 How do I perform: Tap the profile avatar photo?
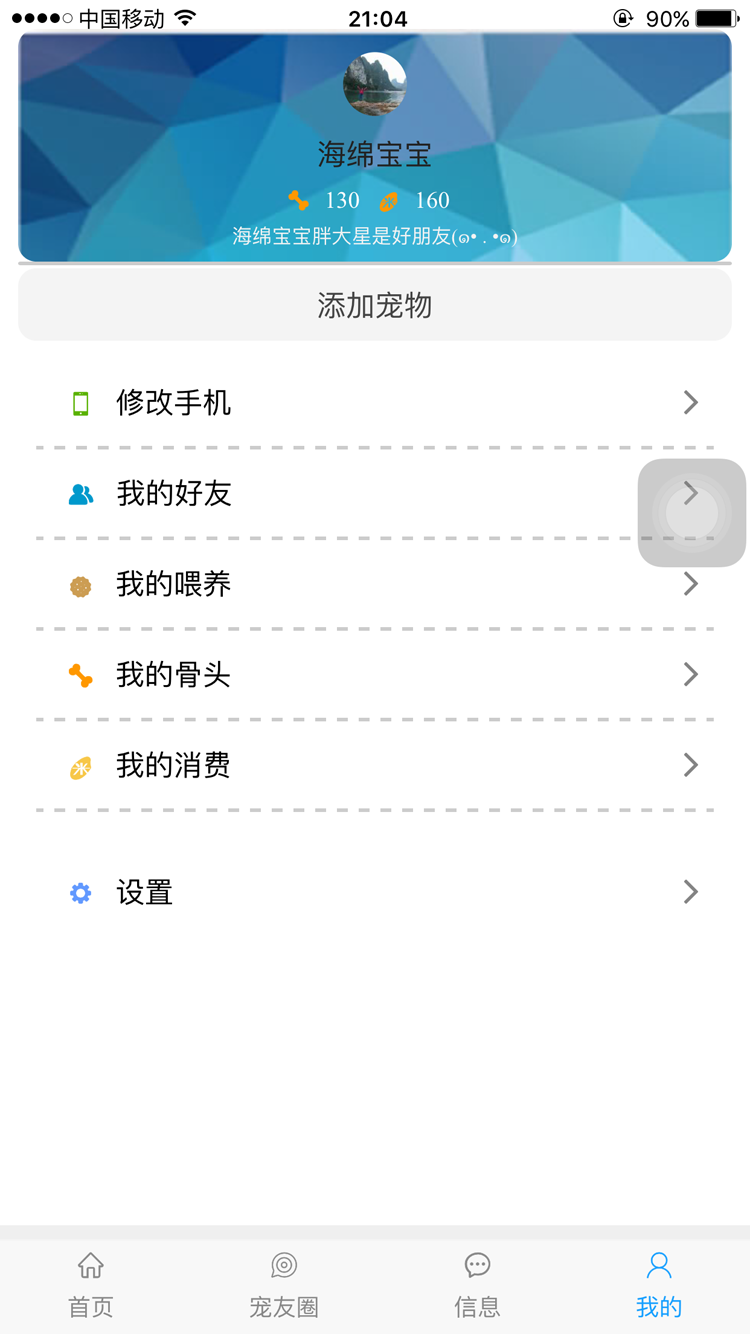[x=375, y=84]
